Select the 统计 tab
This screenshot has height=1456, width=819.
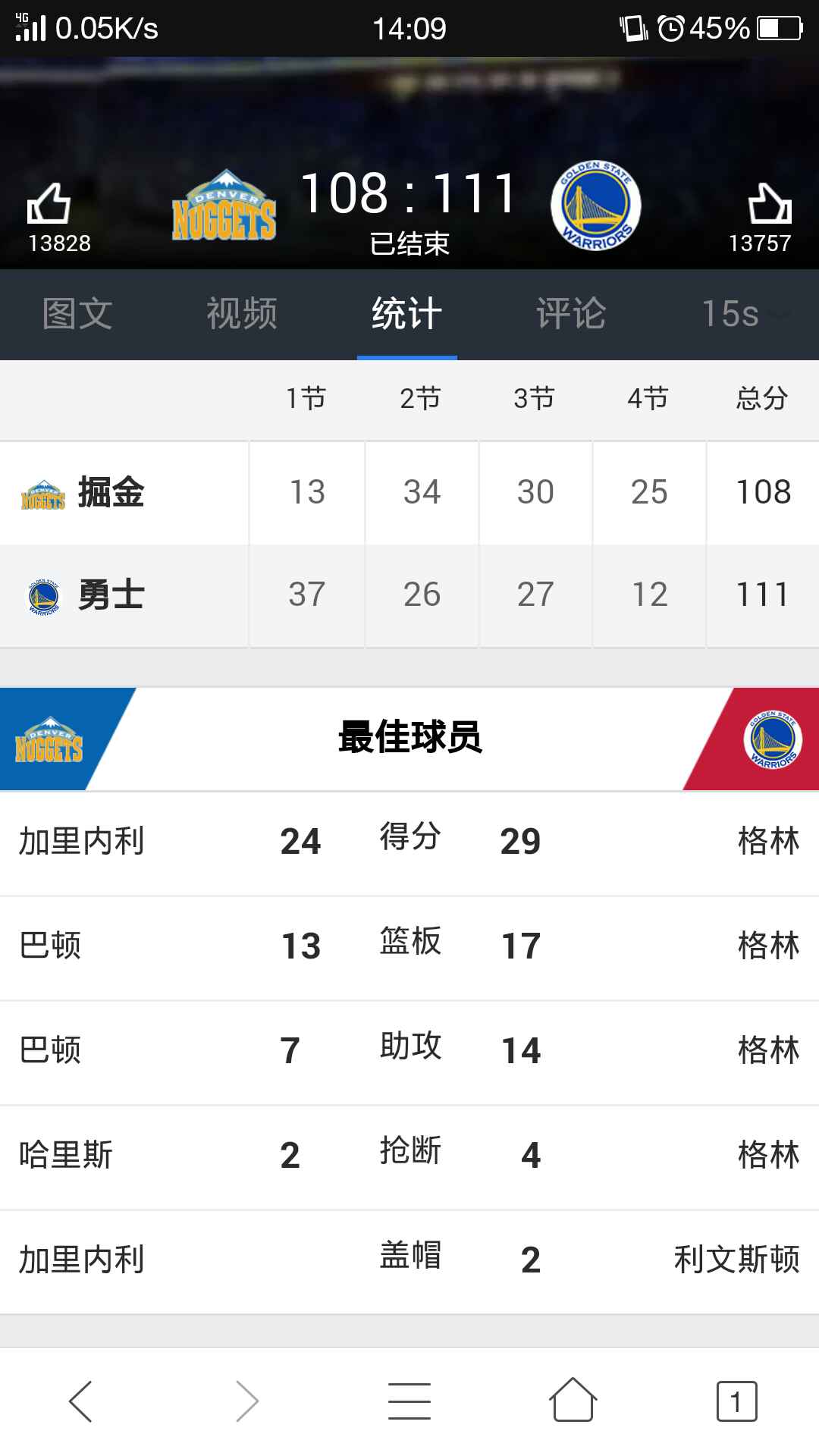(407, 314)
